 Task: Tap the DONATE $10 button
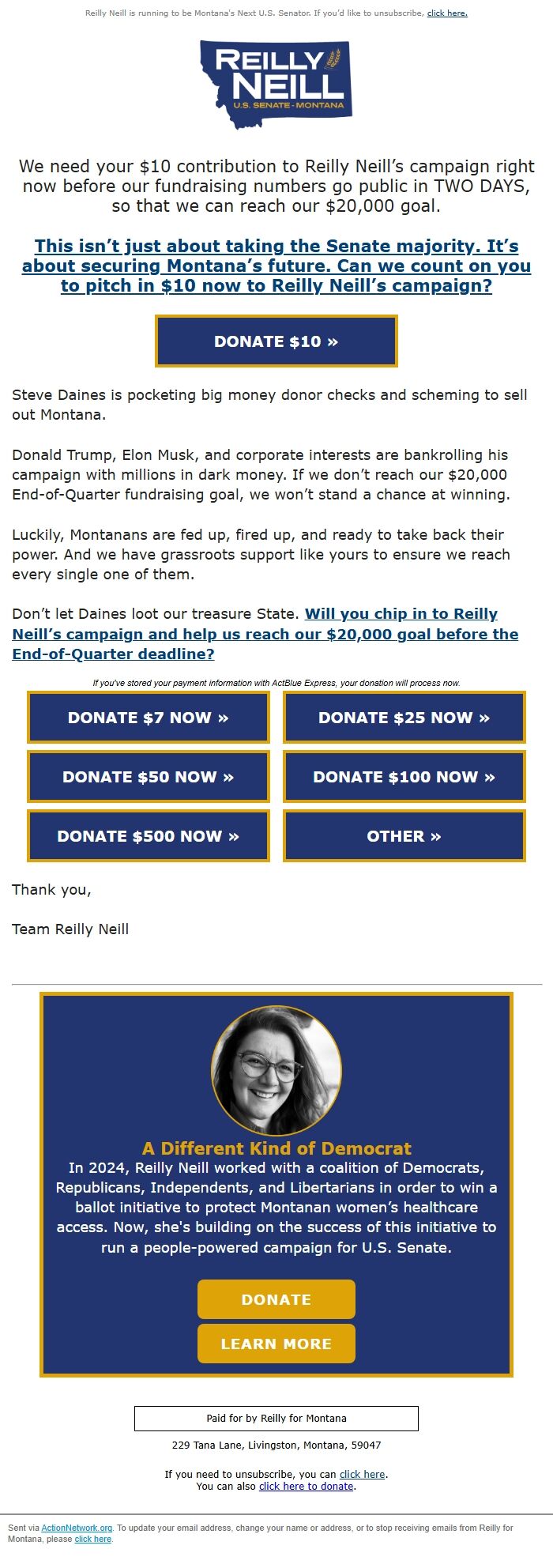click(x=276, y=341)
